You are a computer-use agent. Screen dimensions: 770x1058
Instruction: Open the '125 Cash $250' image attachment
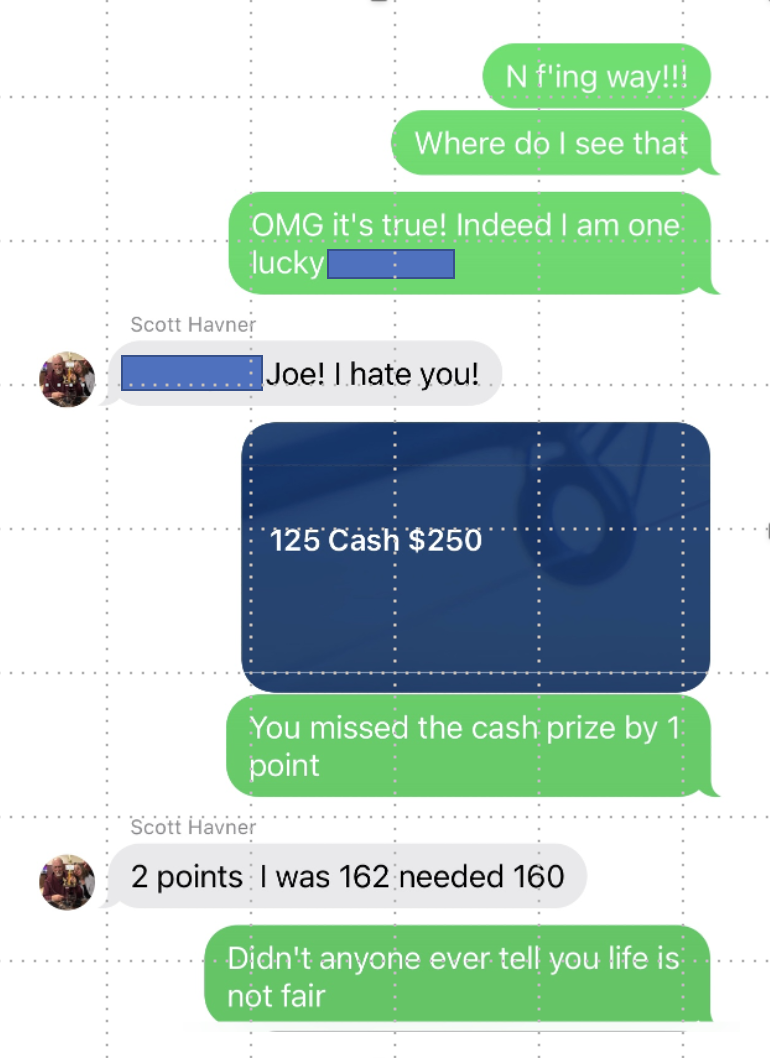[x=476, y=557]
